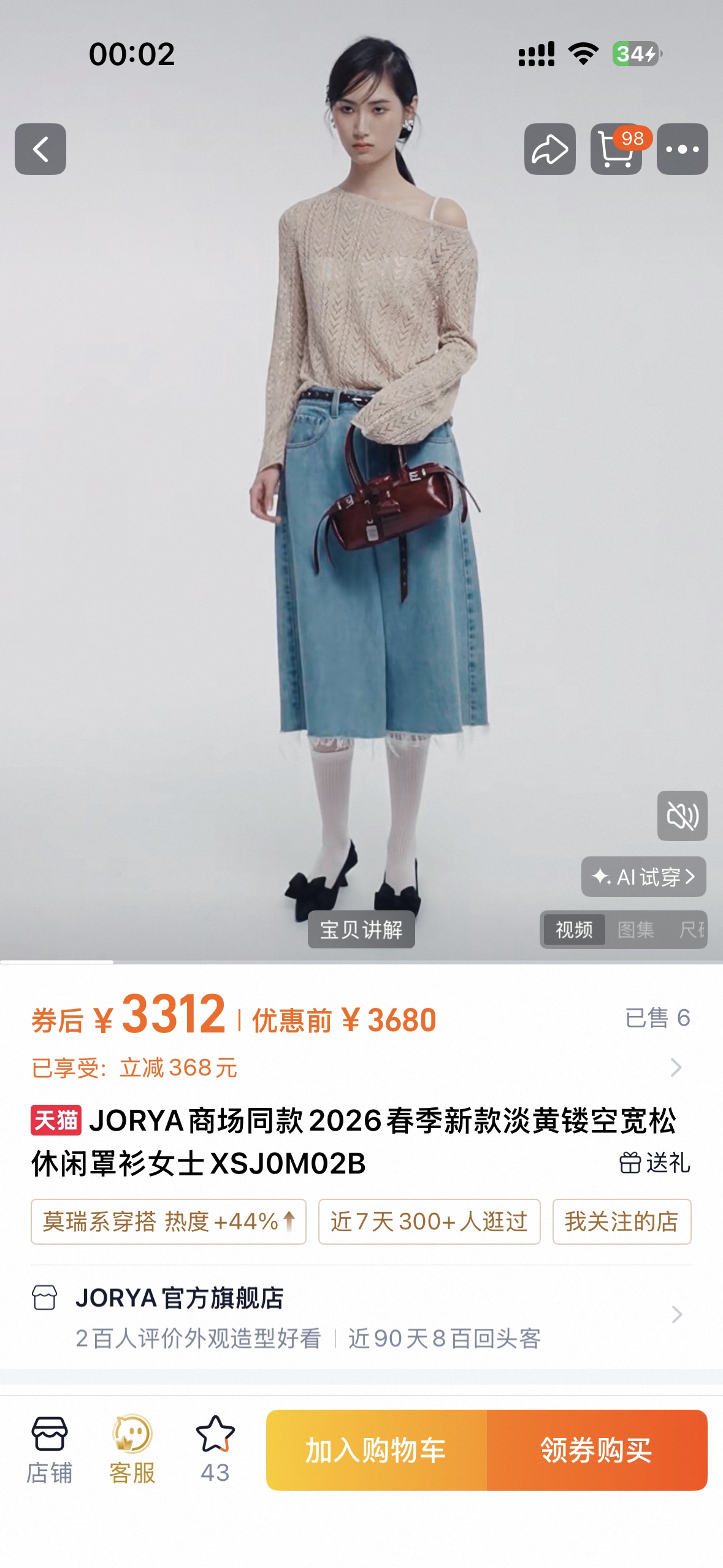Expand the 立减368元 discount details

[x=676, y=1067]
